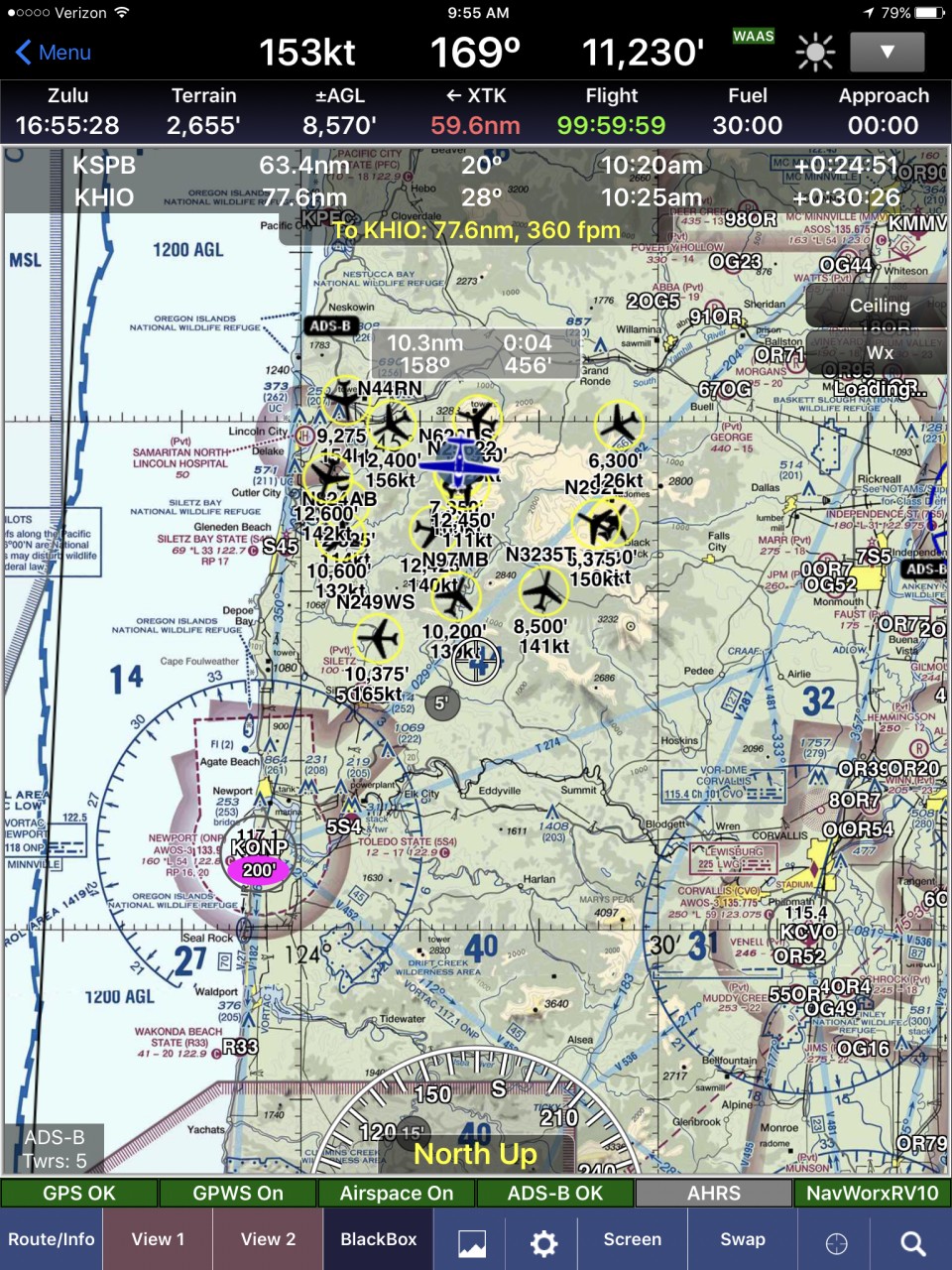This screenshot has height=1270, width=952.
Task: Select the NavWorxRV10 button
Action: [872, 1193]
